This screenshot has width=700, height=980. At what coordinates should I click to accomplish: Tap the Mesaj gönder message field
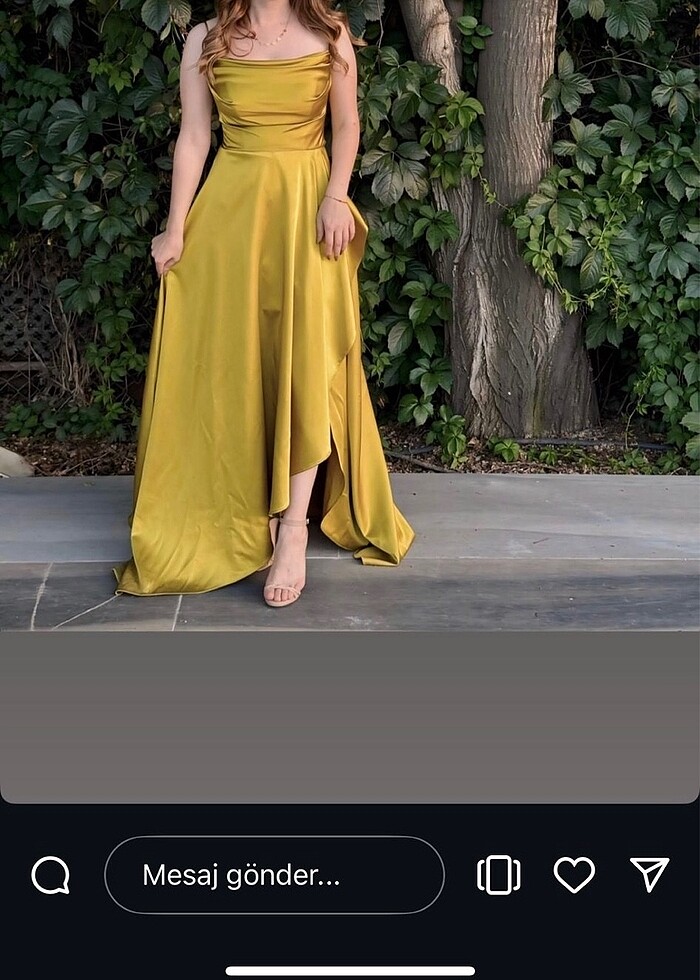point(274,875)
